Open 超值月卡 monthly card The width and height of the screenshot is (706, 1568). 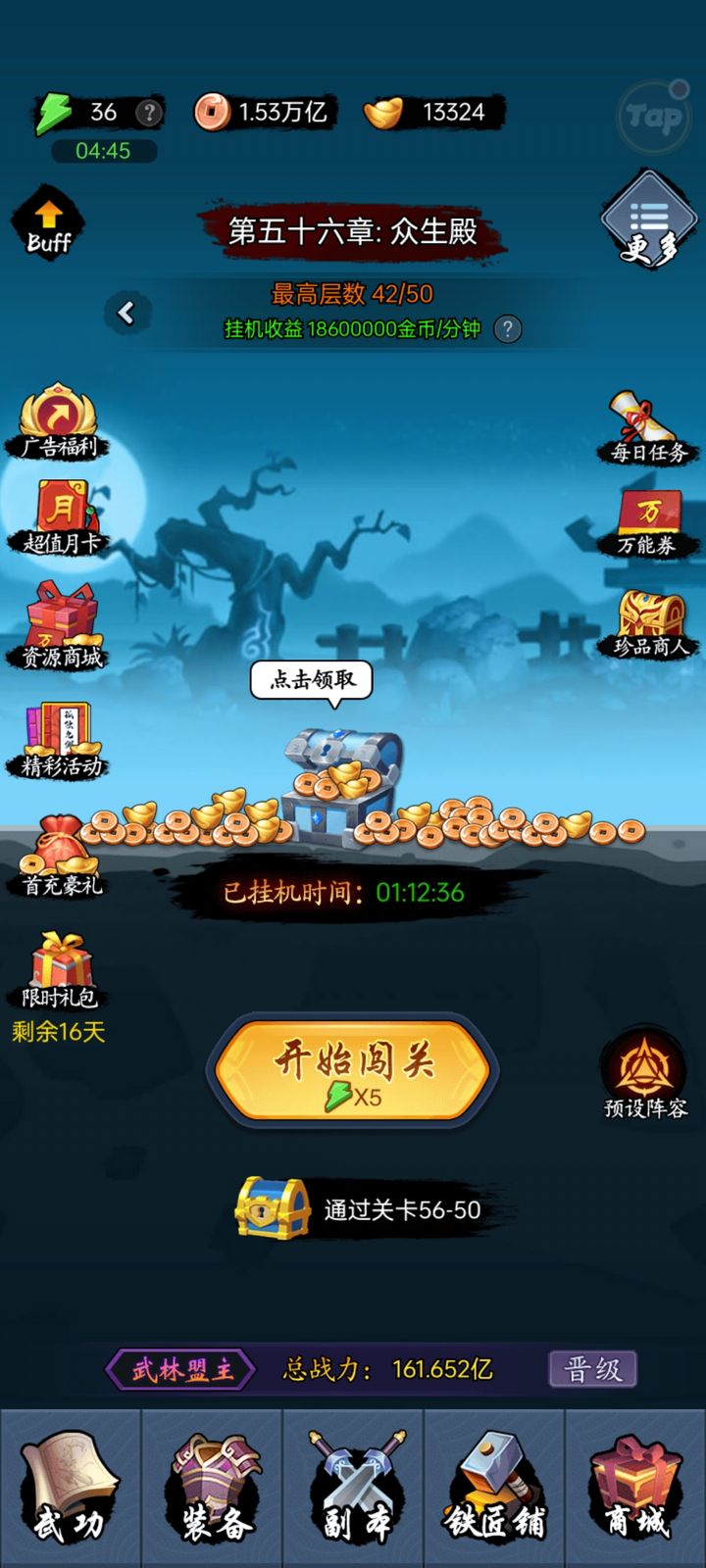(61, 518)
